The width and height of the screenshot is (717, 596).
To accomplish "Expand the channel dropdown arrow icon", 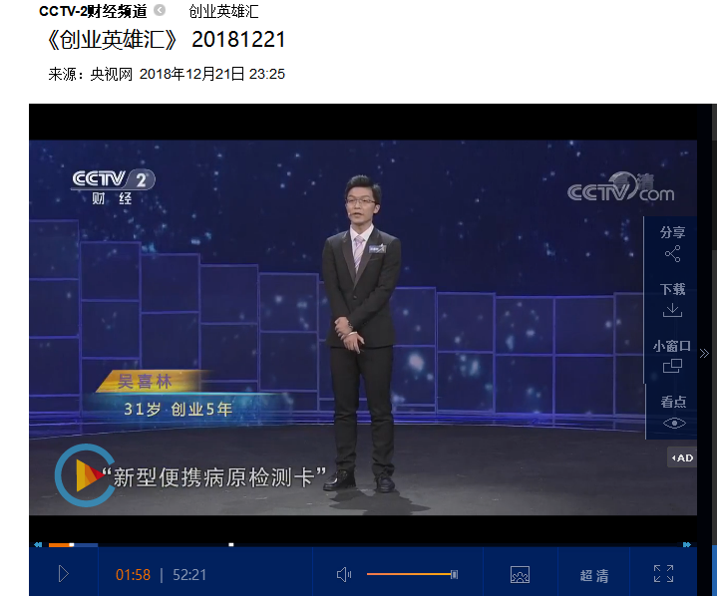I will pos(160,12).
